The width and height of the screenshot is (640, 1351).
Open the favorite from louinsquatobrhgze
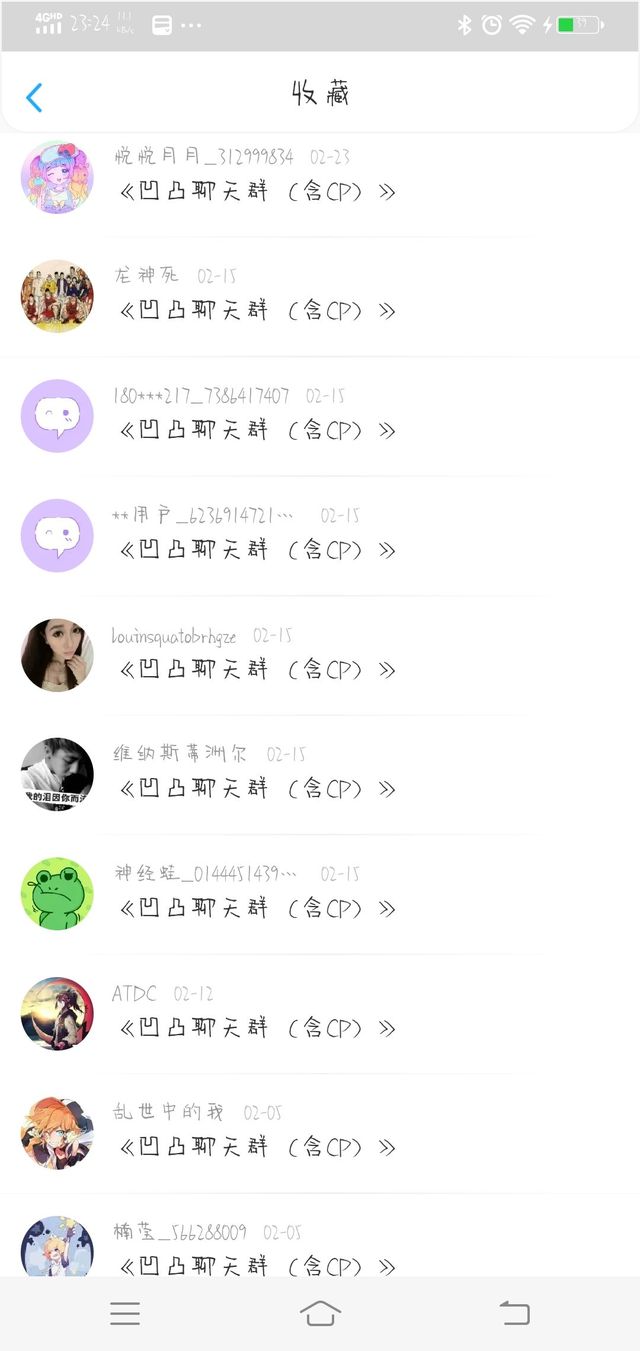coord(320,655)
